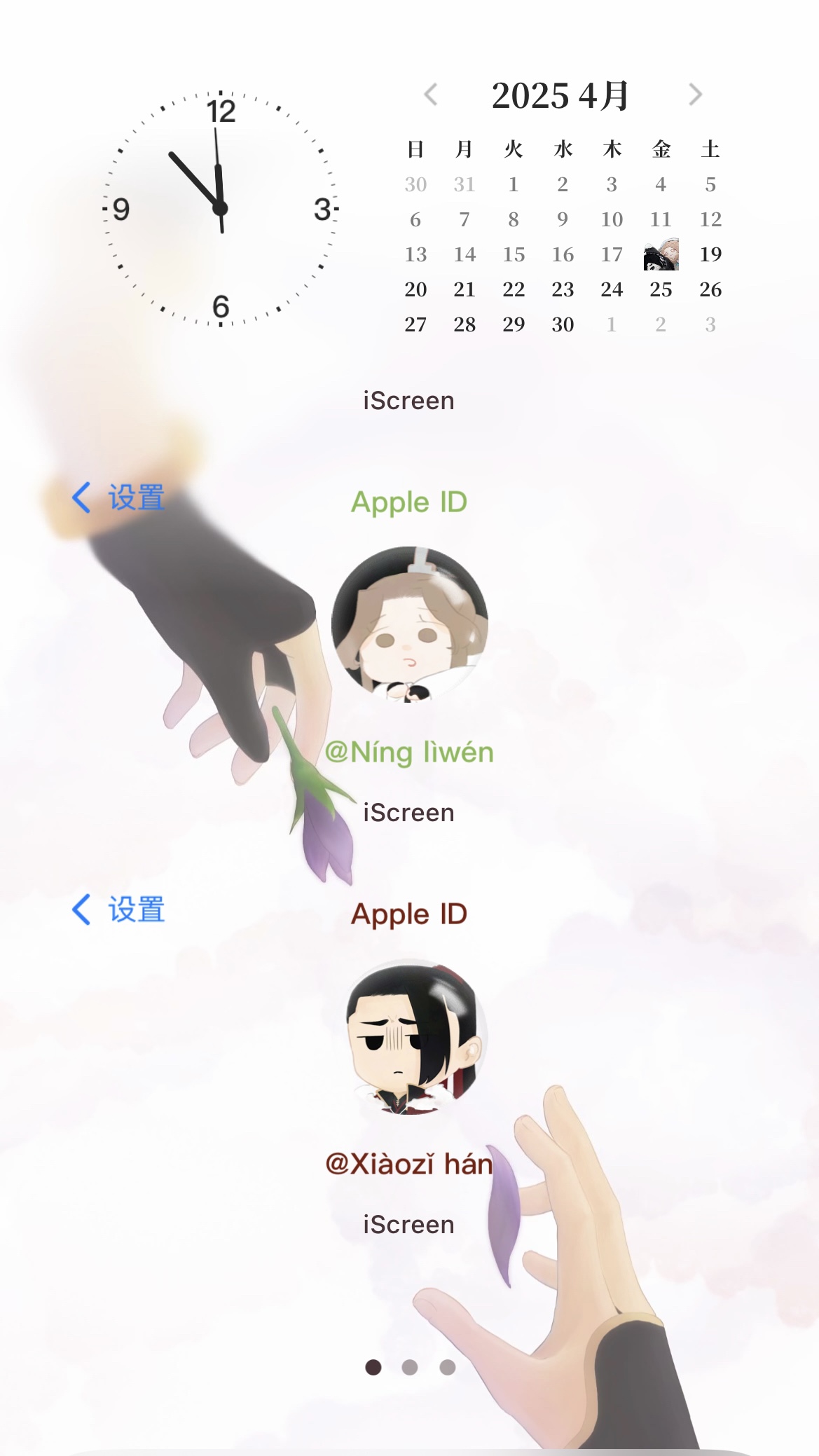Tap the home screen page indicator dots

coord(410,1367)
